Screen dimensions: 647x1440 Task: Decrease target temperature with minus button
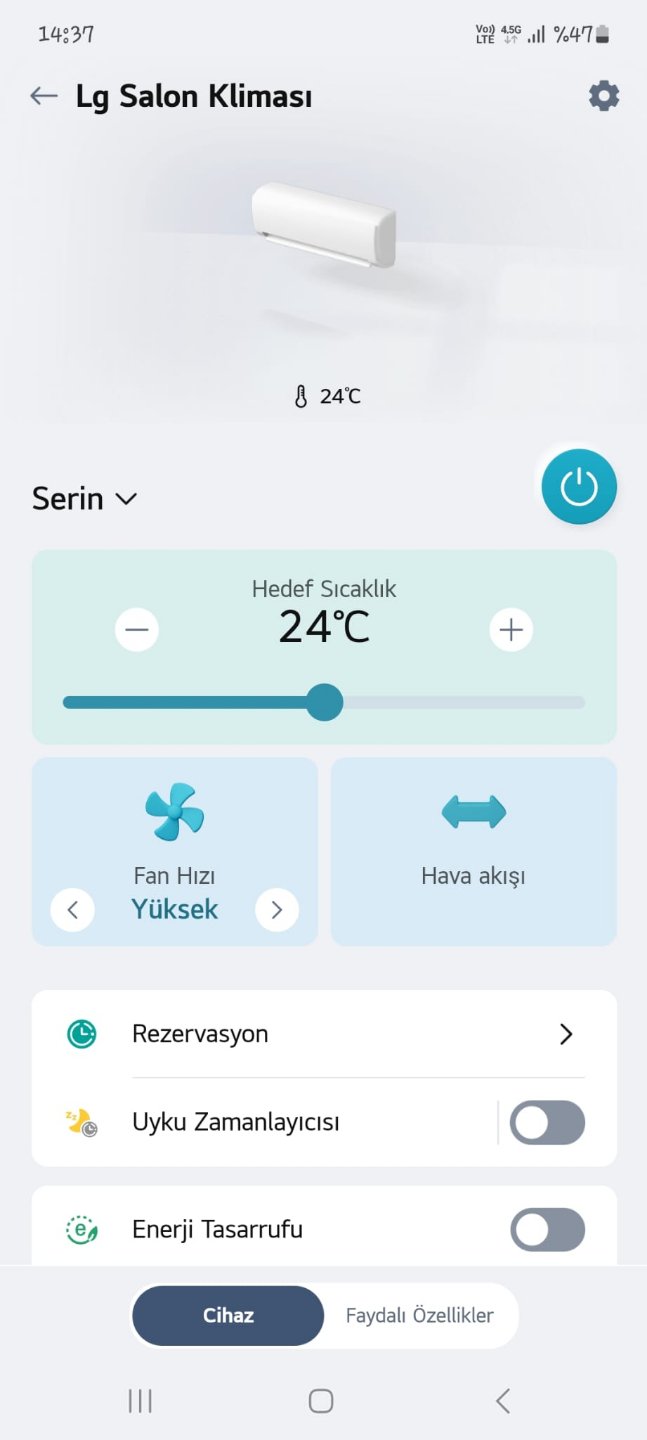[137, 630]
